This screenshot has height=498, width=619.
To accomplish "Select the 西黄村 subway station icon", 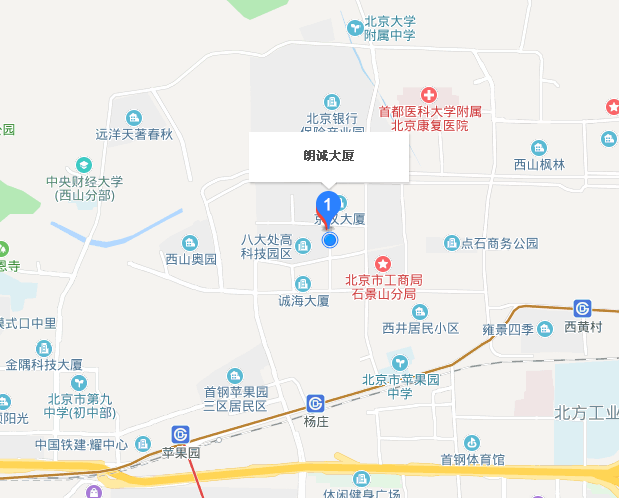I will point(583,308).
